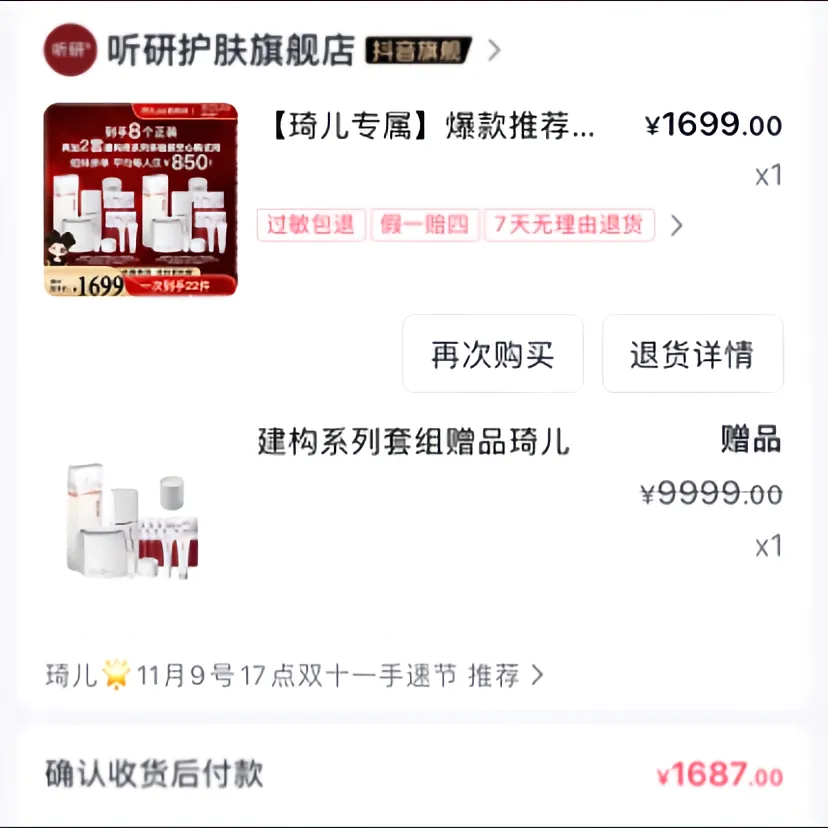Expand the service guarantees chevron
Screen dimensions: 828x828
coord(677,226)
